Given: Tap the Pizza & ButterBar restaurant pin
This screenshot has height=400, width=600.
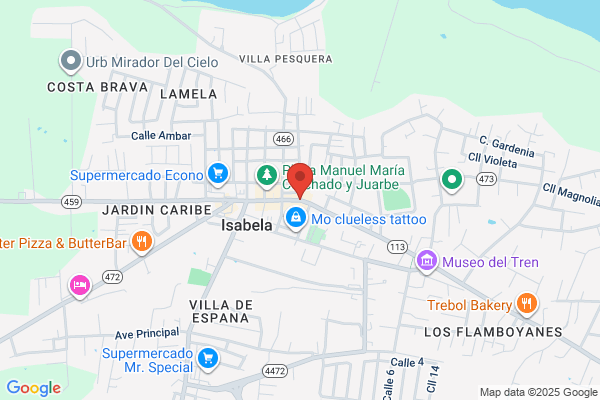Looking at the screenshot, I should (x=142, y=242).
